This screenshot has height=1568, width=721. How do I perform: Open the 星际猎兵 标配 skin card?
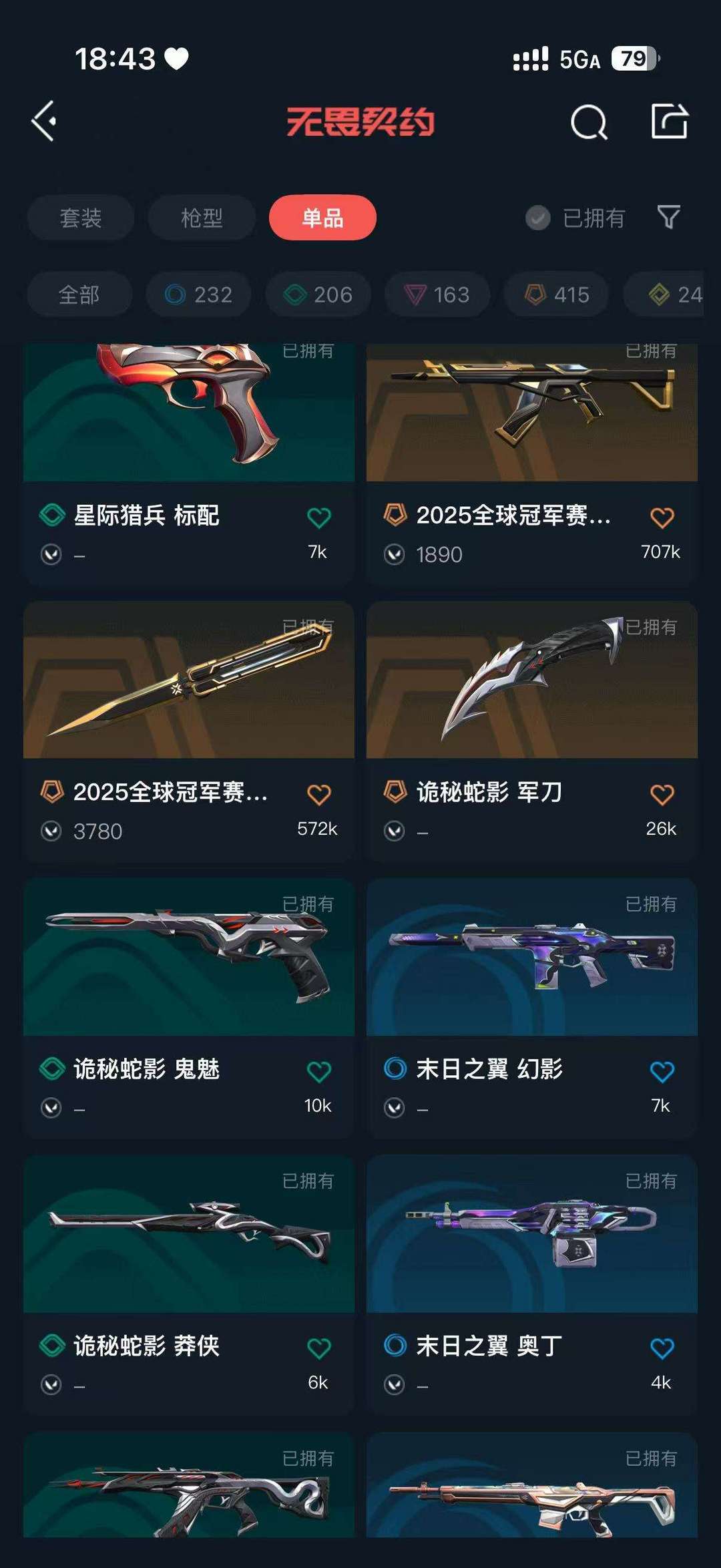point(189,465)
